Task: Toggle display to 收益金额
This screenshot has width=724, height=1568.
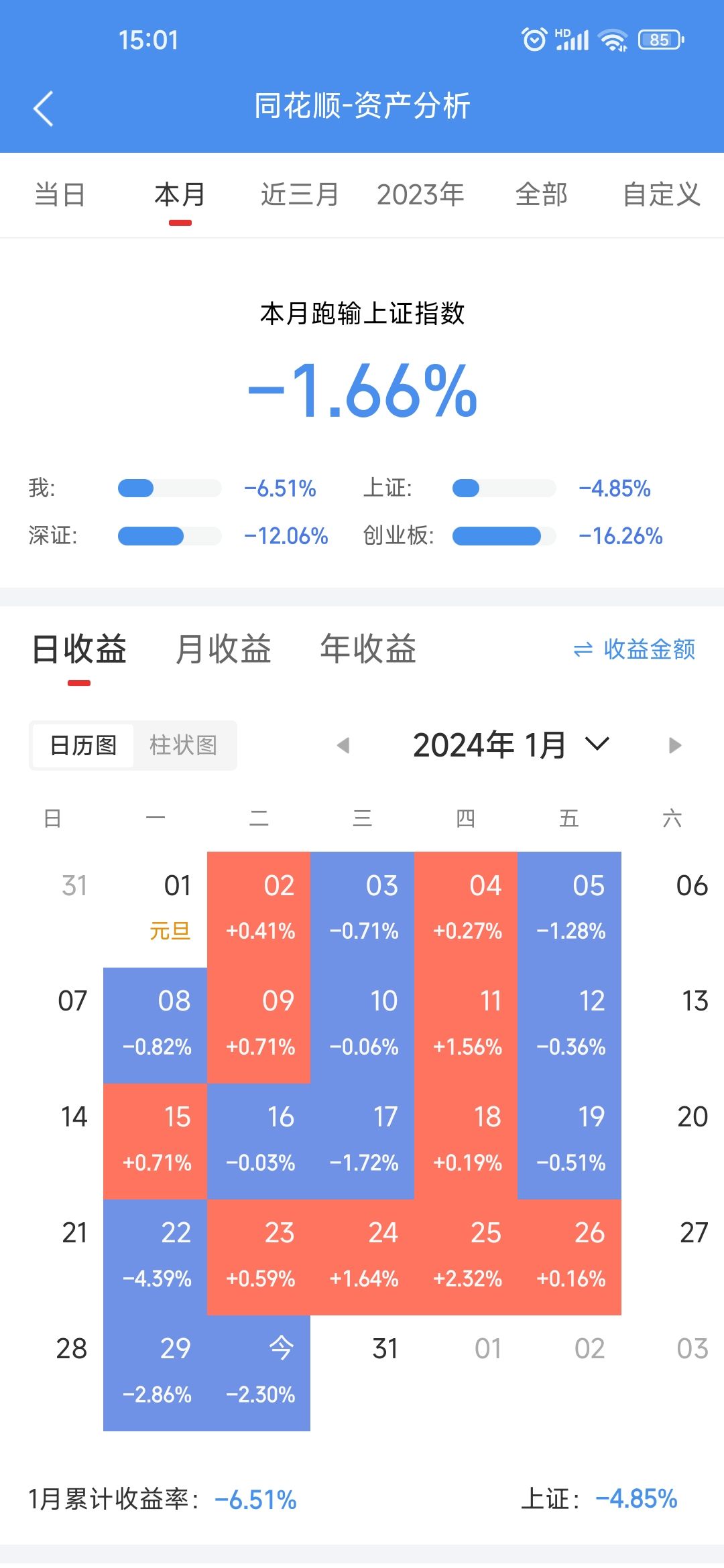Action: 634,649
